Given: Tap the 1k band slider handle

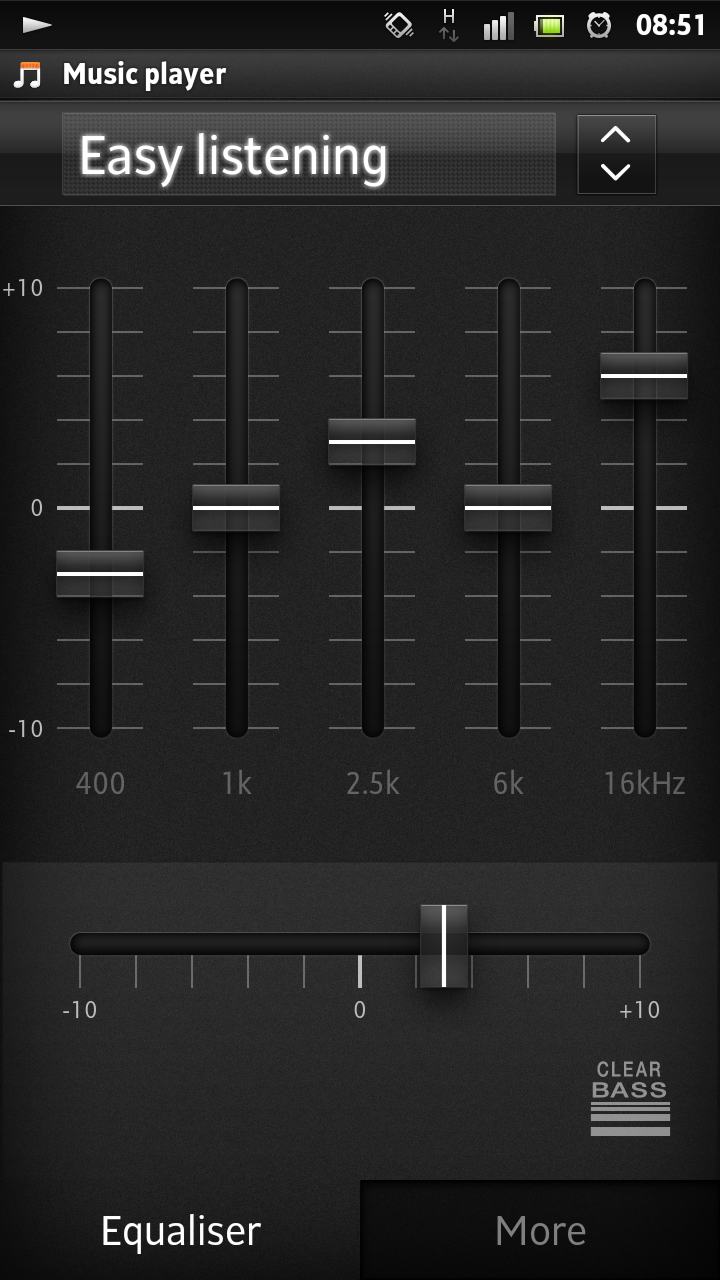Looking at the screenshot, I should (x=236, y=508).
